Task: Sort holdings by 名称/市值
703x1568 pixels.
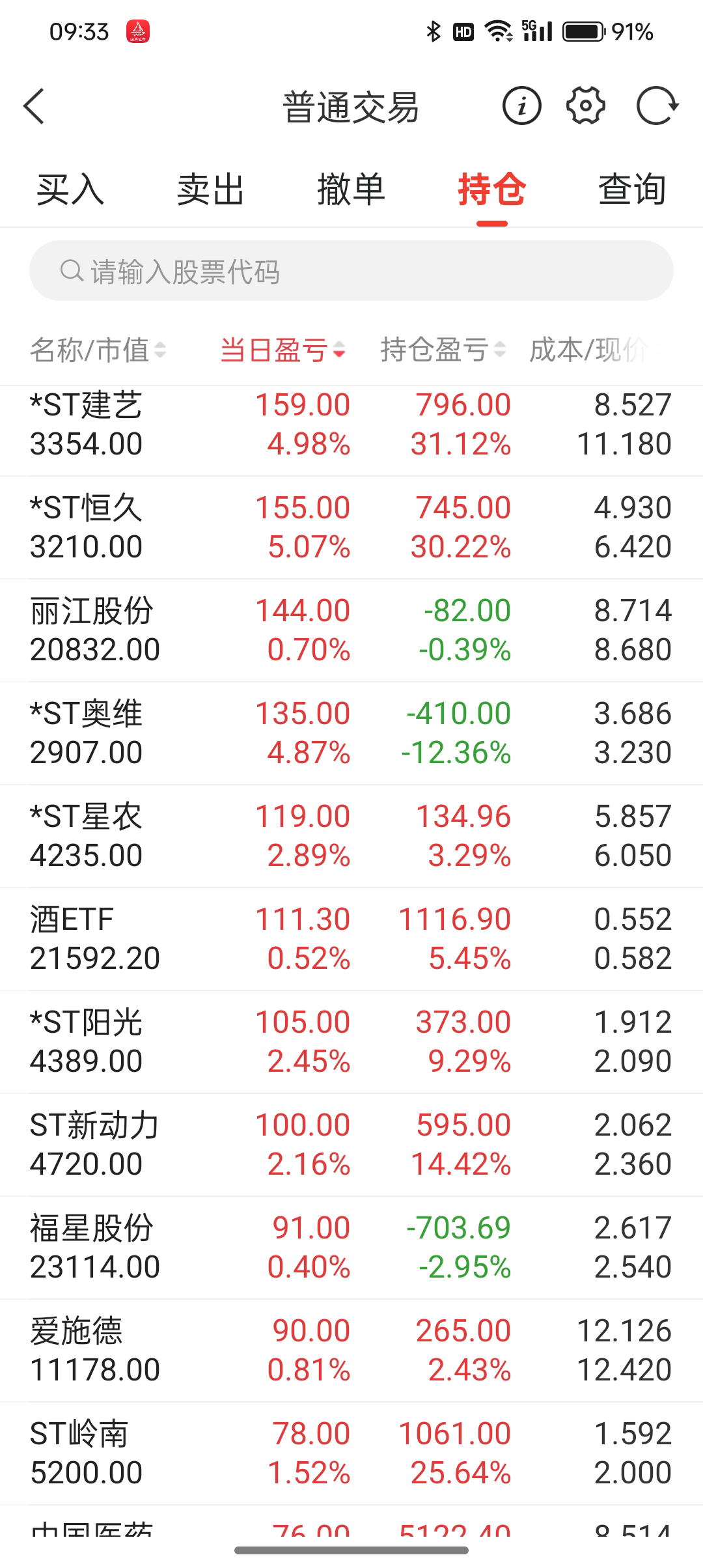Action: 98,350
